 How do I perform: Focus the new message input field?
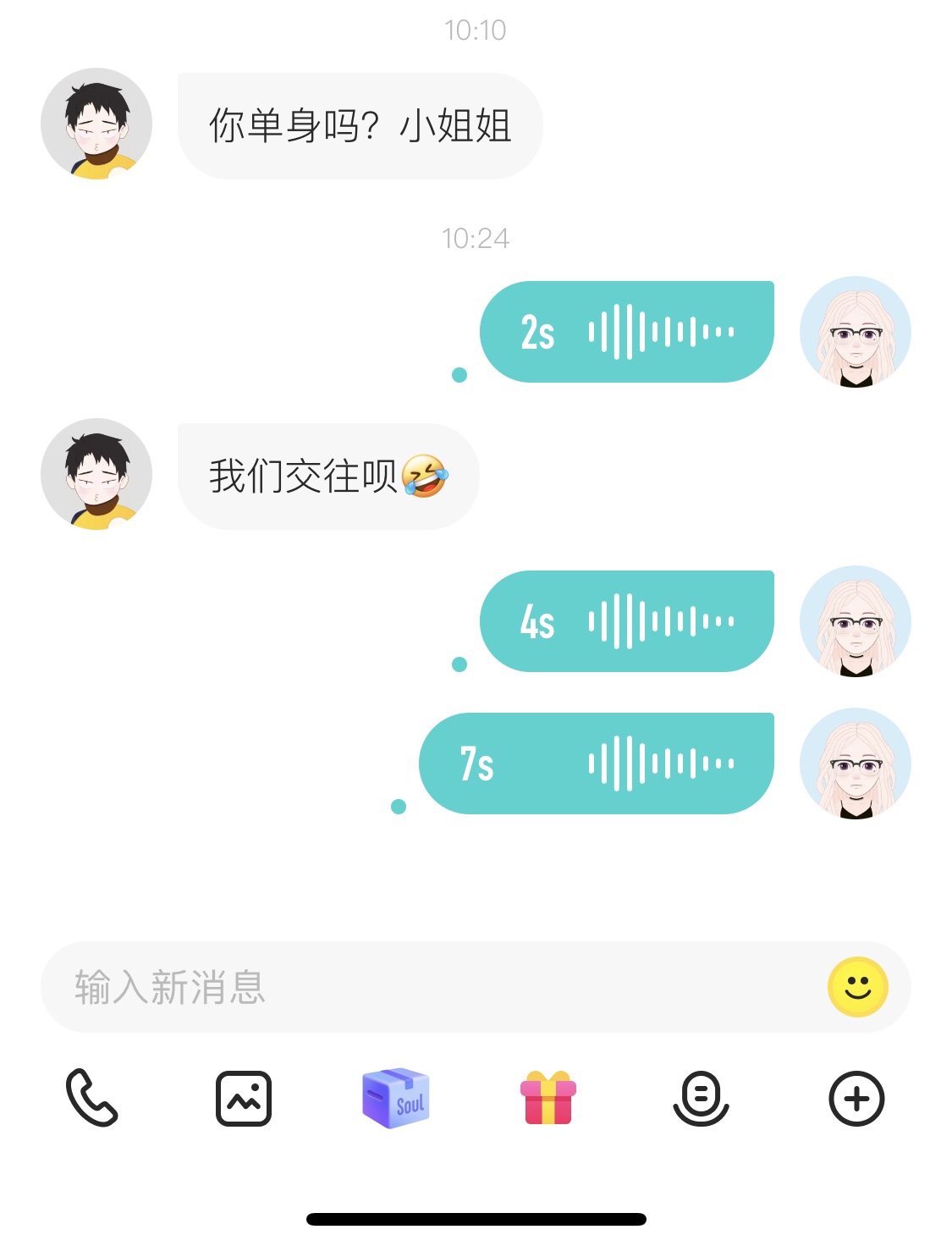(x=423, y=987)
